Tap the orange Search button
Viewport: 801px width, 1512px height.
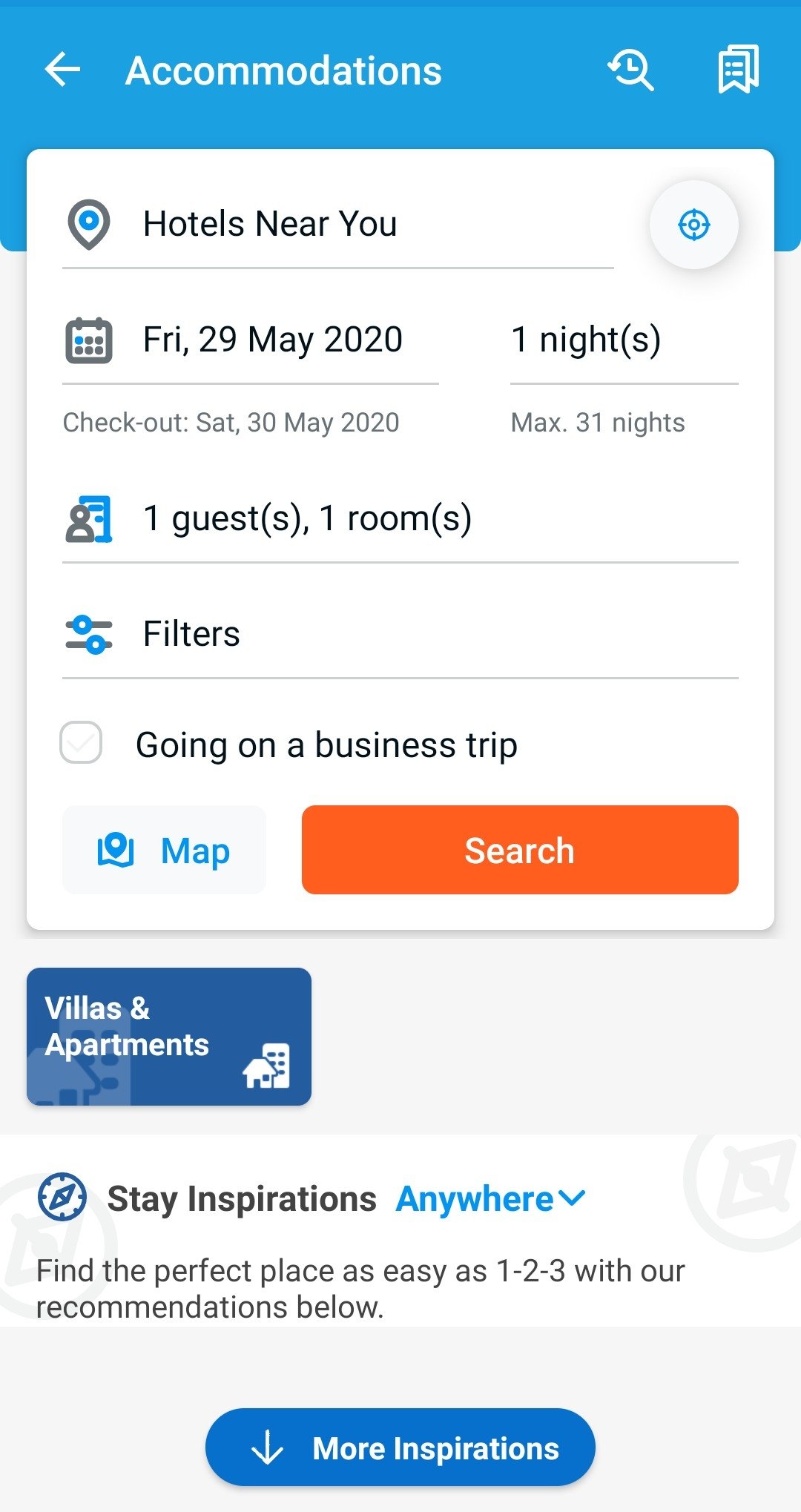[520, 850]
